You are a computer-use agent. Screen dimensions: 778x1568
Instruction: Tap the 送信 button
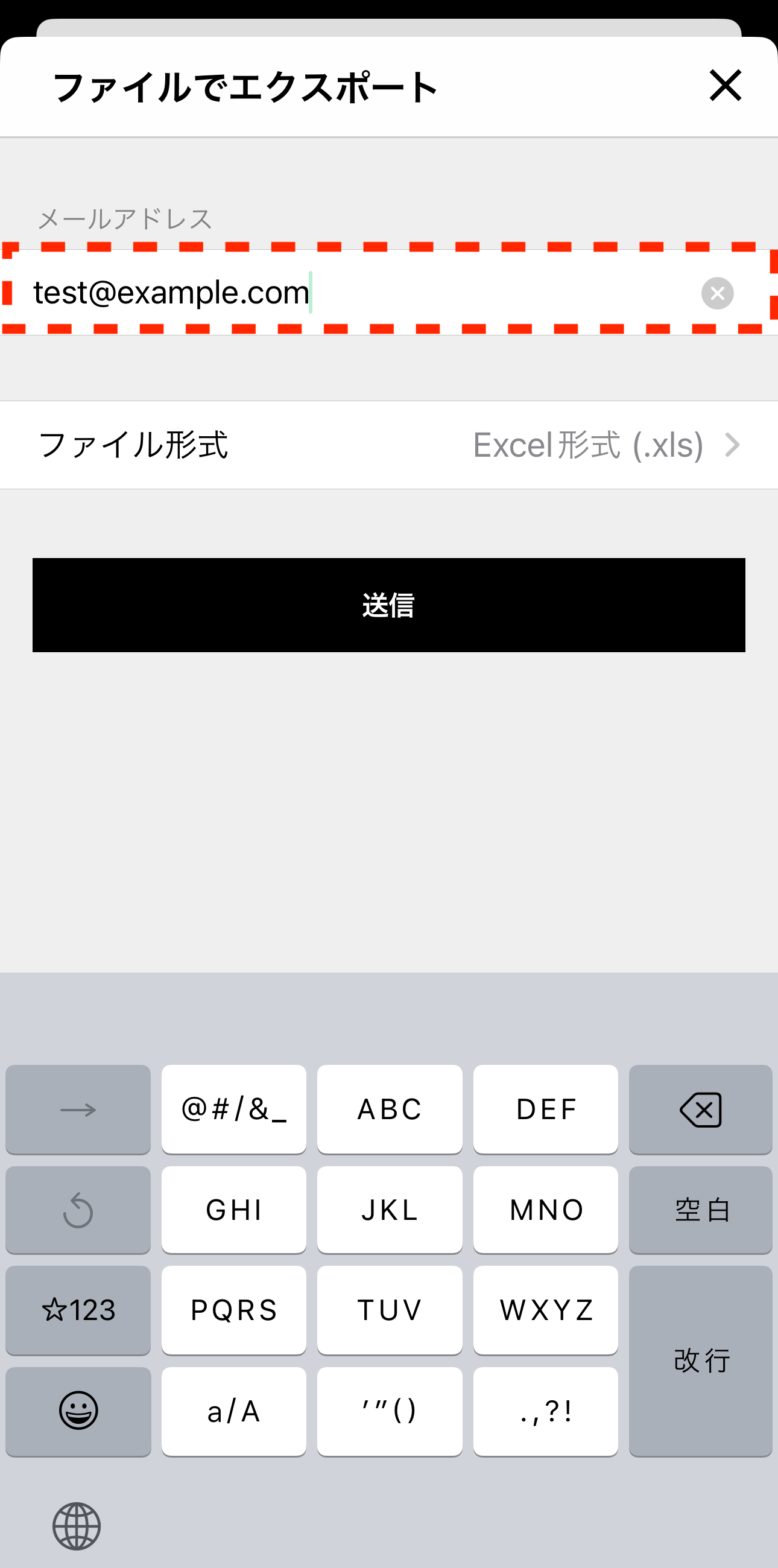[x=388, y=605]
